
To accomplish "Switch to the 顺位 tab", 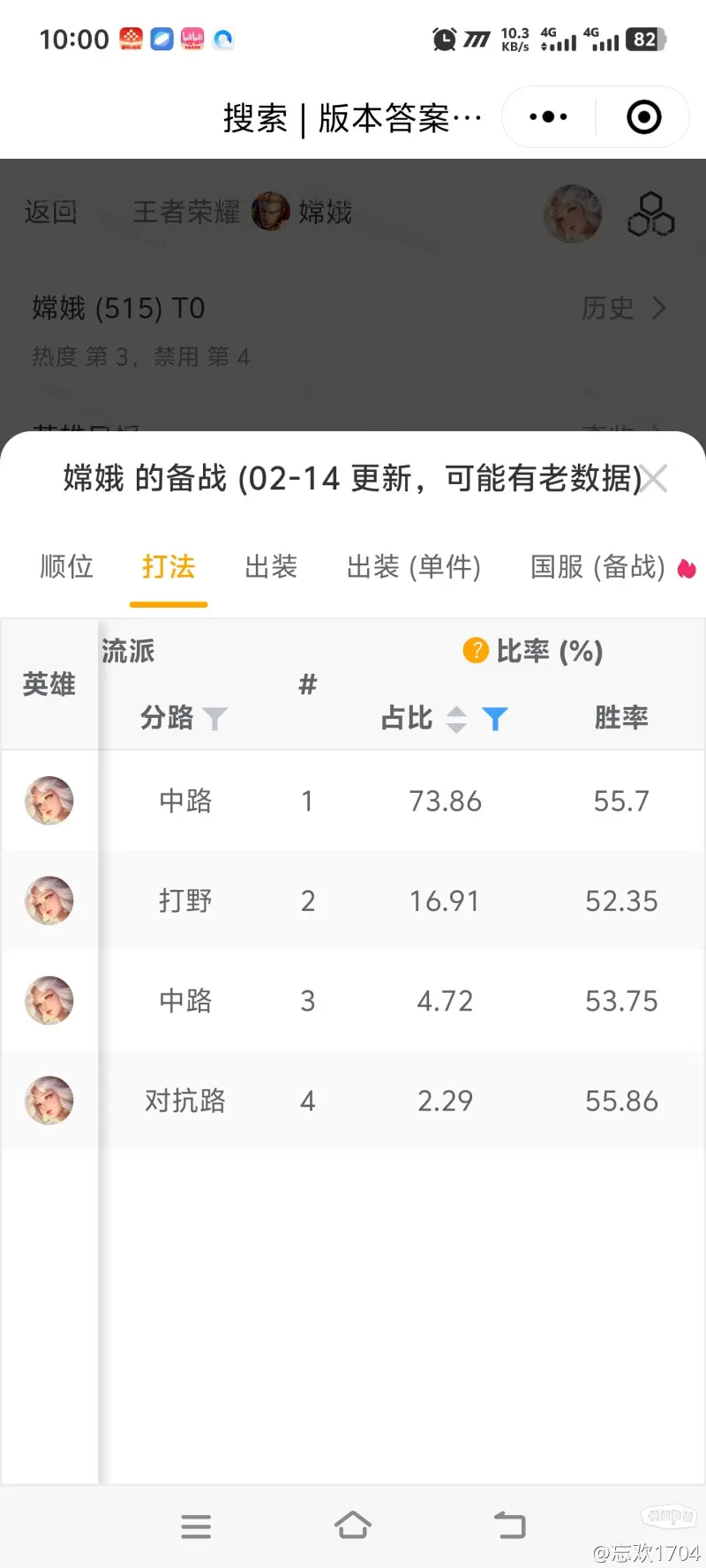I will (66, 567).
